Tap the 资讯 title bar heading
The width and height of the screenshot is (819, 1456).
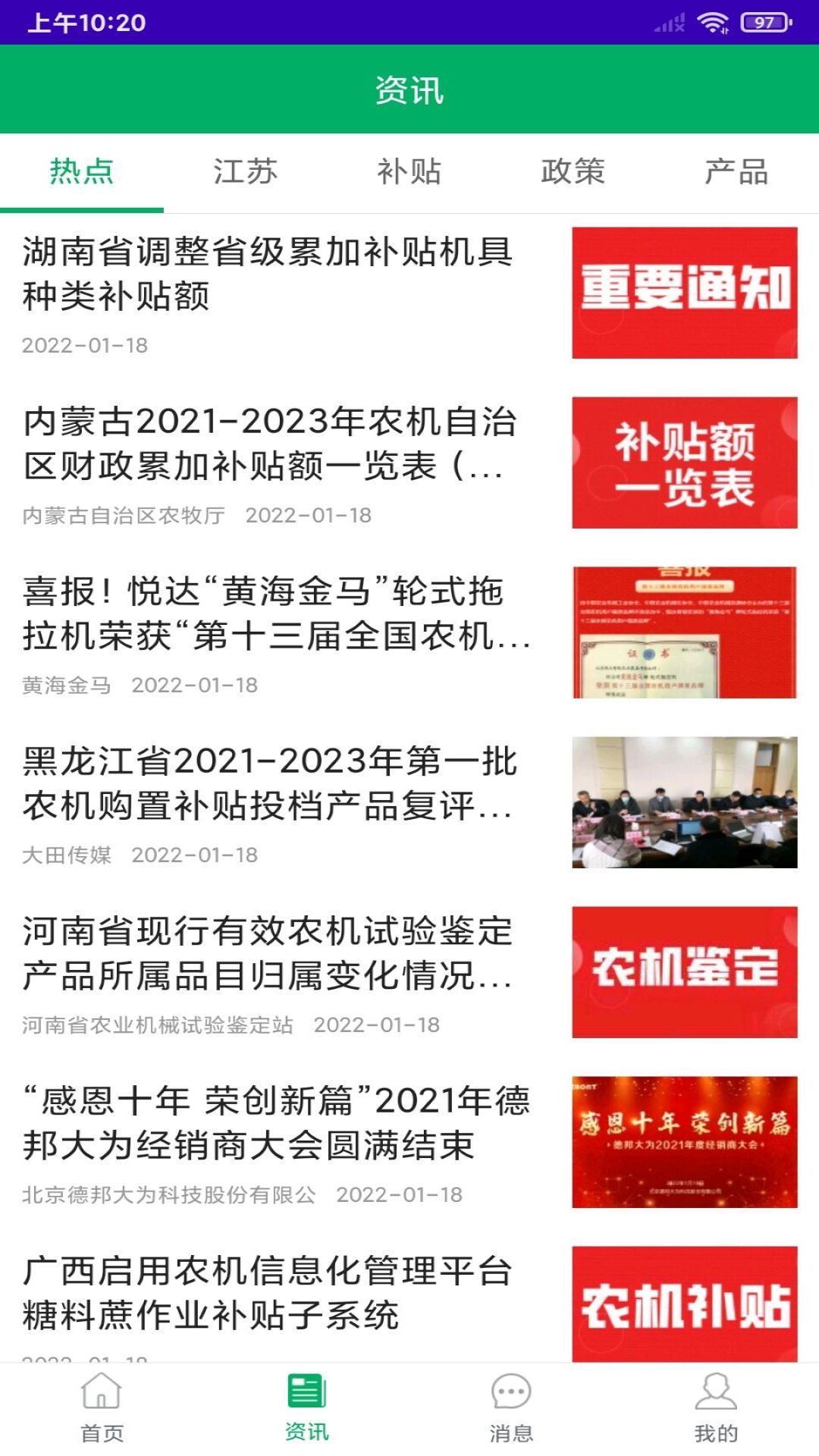pyautogui.click(x=409, y=91)
